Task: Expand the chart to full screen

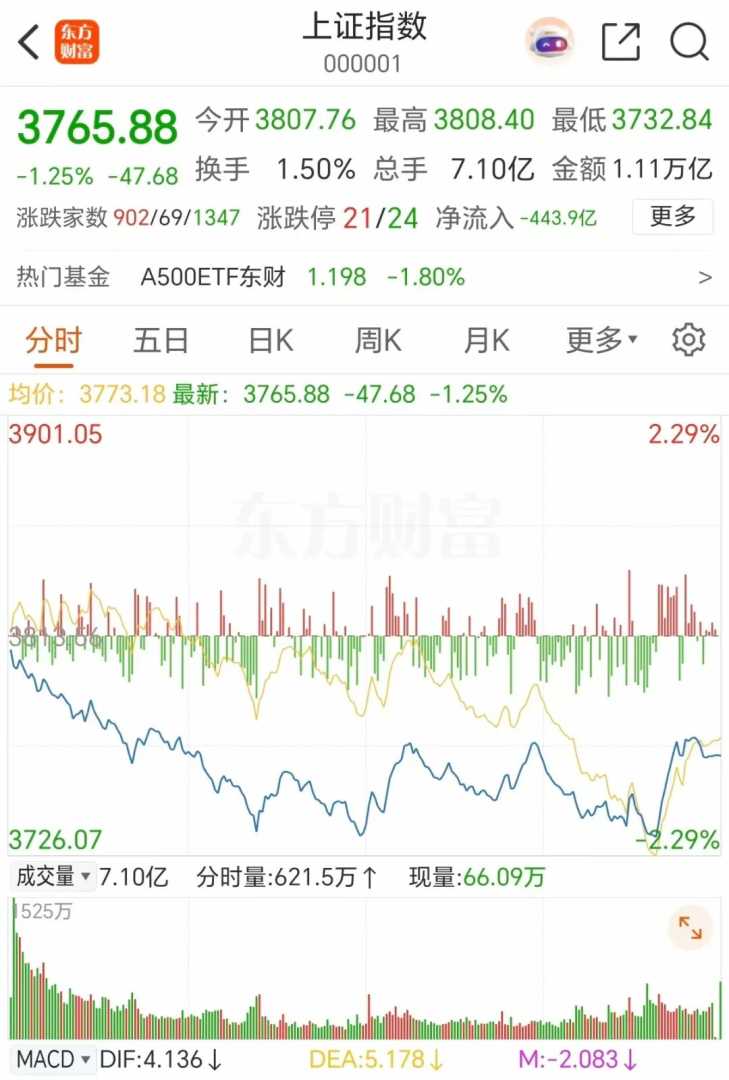Action: pos(690,928)
